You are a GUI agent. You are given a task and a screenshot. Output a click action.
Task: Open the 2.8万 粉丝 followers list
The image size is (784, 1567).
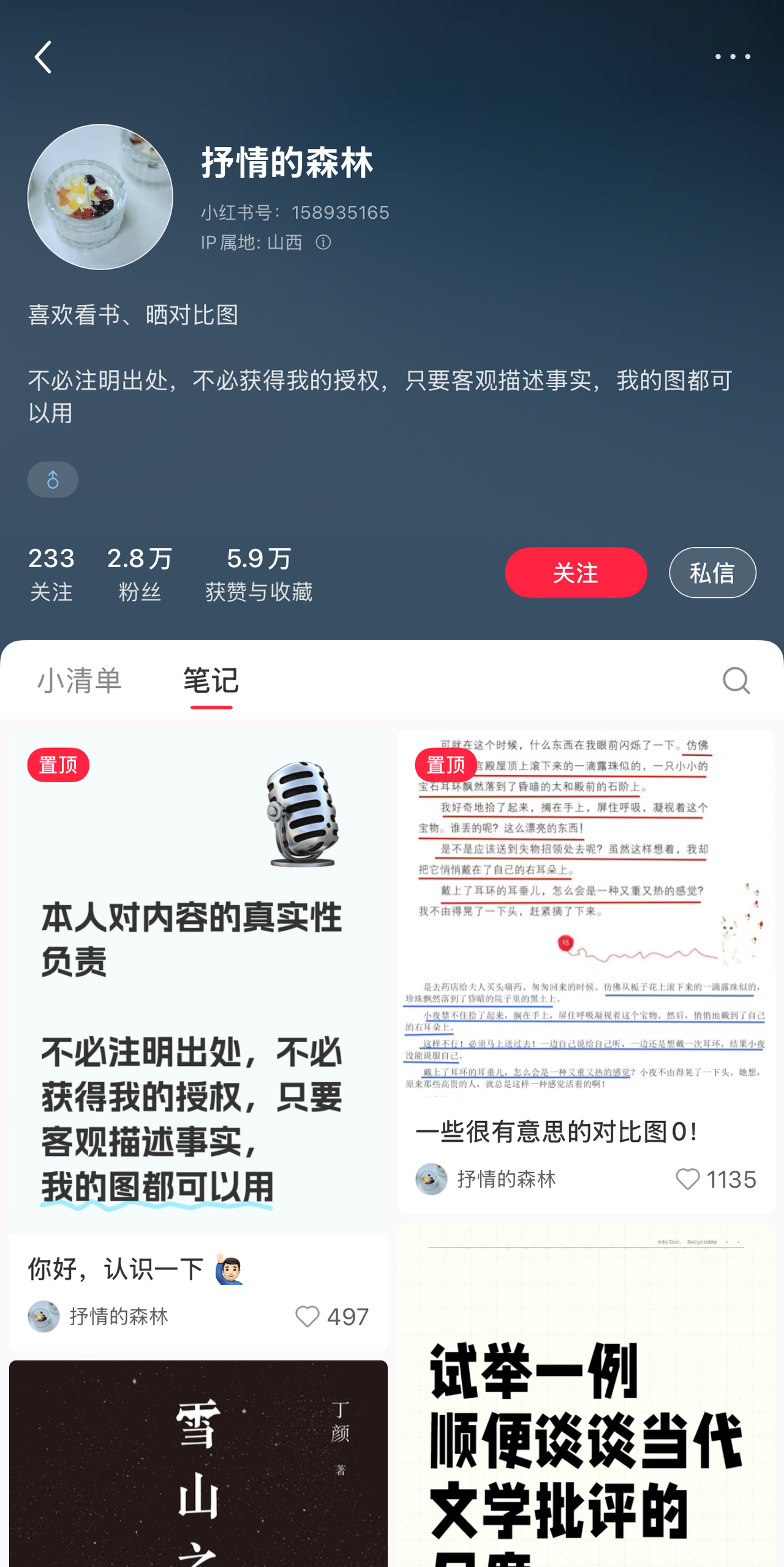[x=140, y=574]
